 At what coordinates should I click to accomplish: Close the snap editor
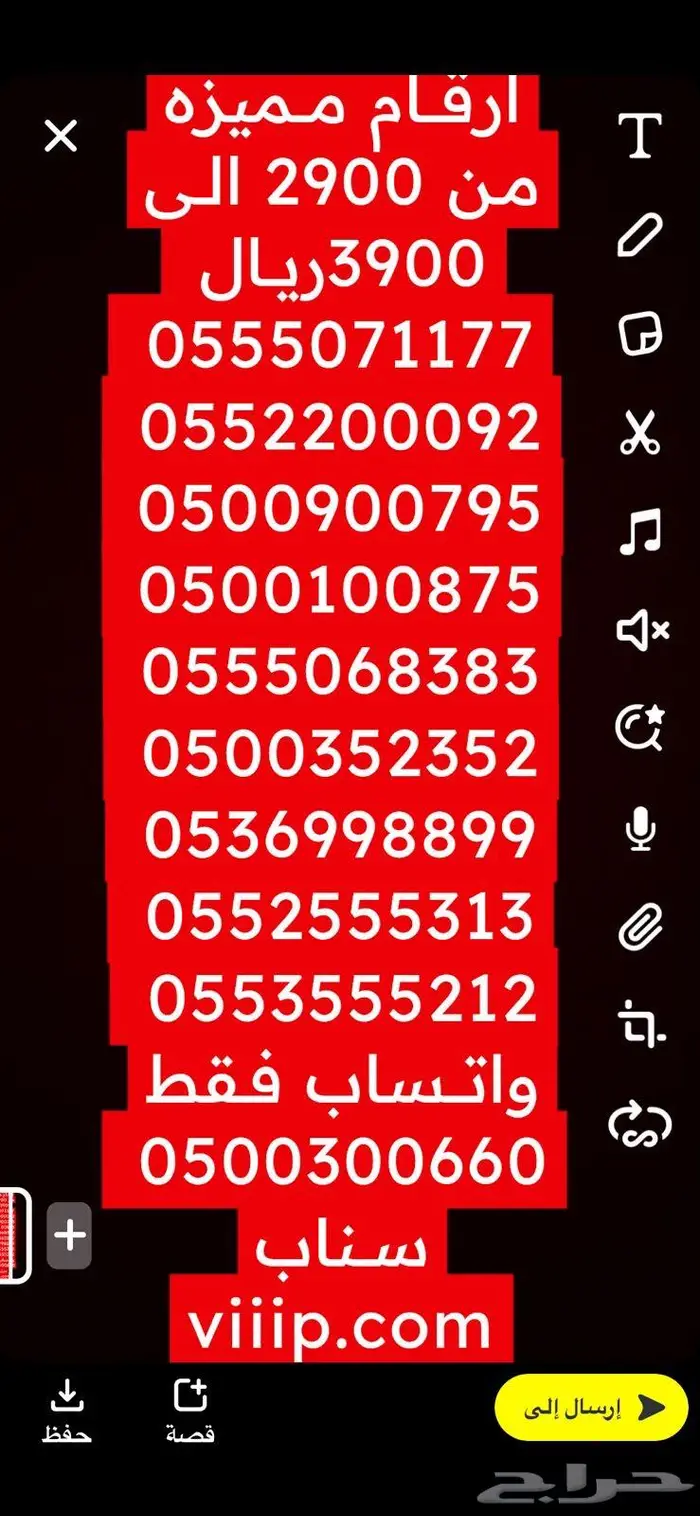[61, 136]
